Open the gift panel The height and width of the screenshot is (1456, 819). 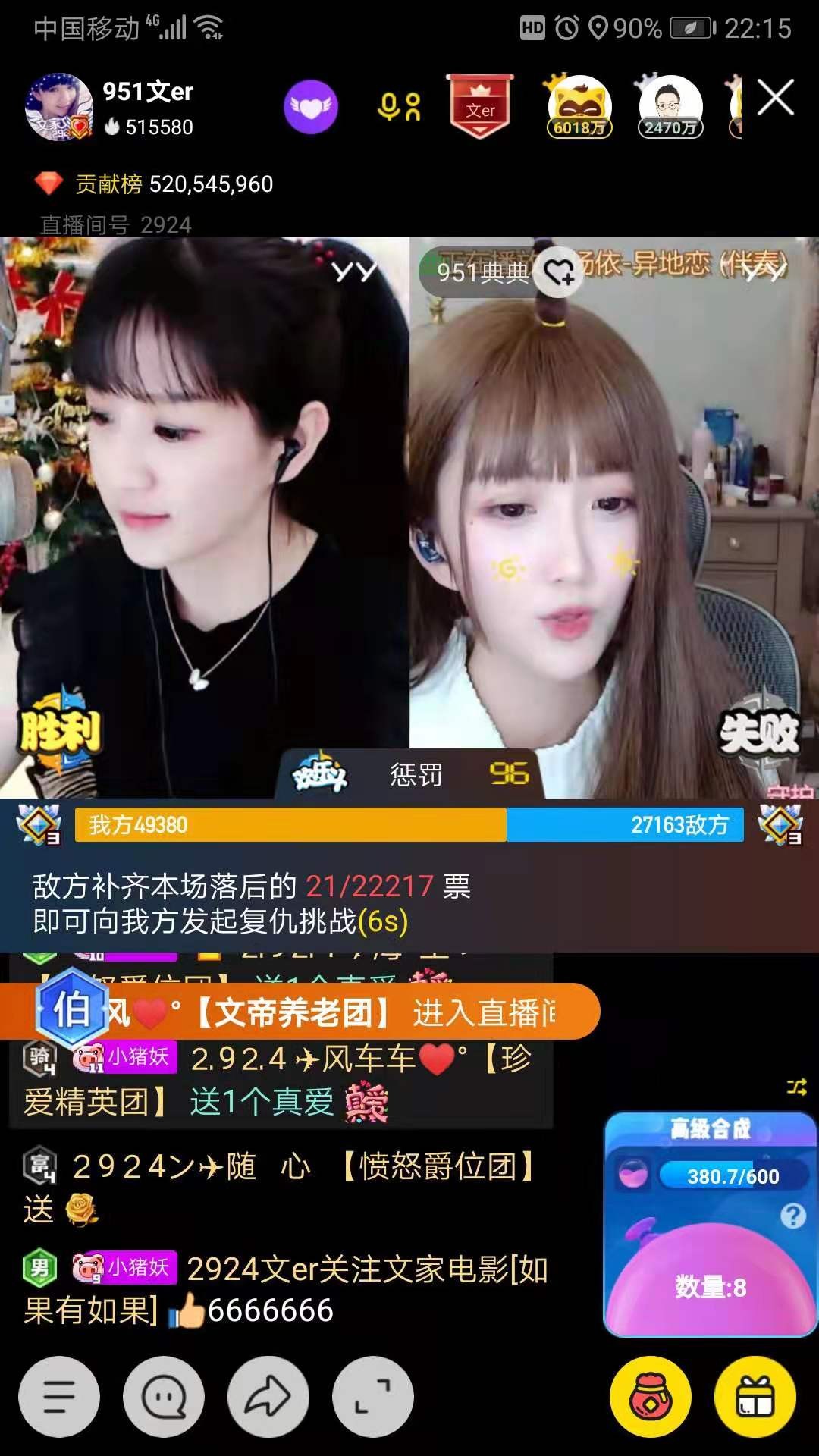click(x=755, y=1396)
